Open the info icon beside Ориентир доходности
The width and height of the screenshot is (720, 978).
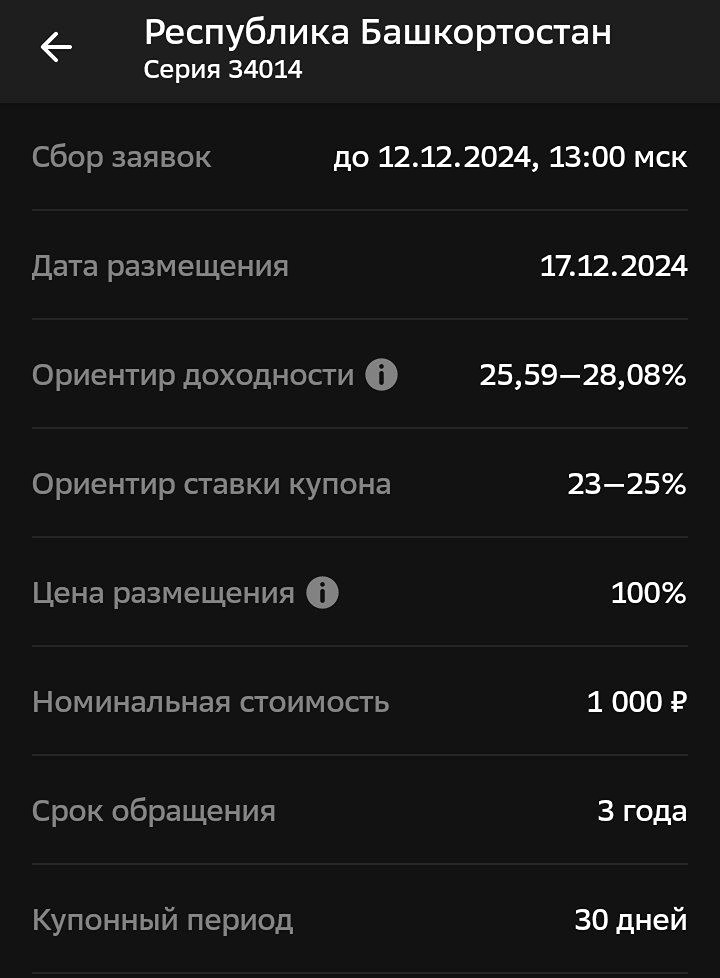click(381, 376)
